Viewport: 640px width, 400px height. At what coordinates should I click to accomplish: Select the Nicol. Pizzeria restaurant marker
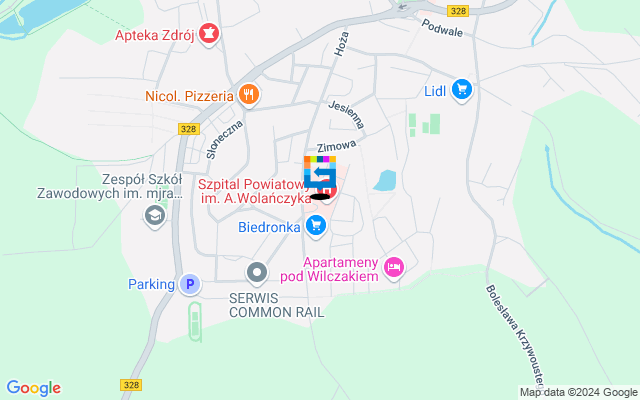pyautogui.click(x=249, y=96)
